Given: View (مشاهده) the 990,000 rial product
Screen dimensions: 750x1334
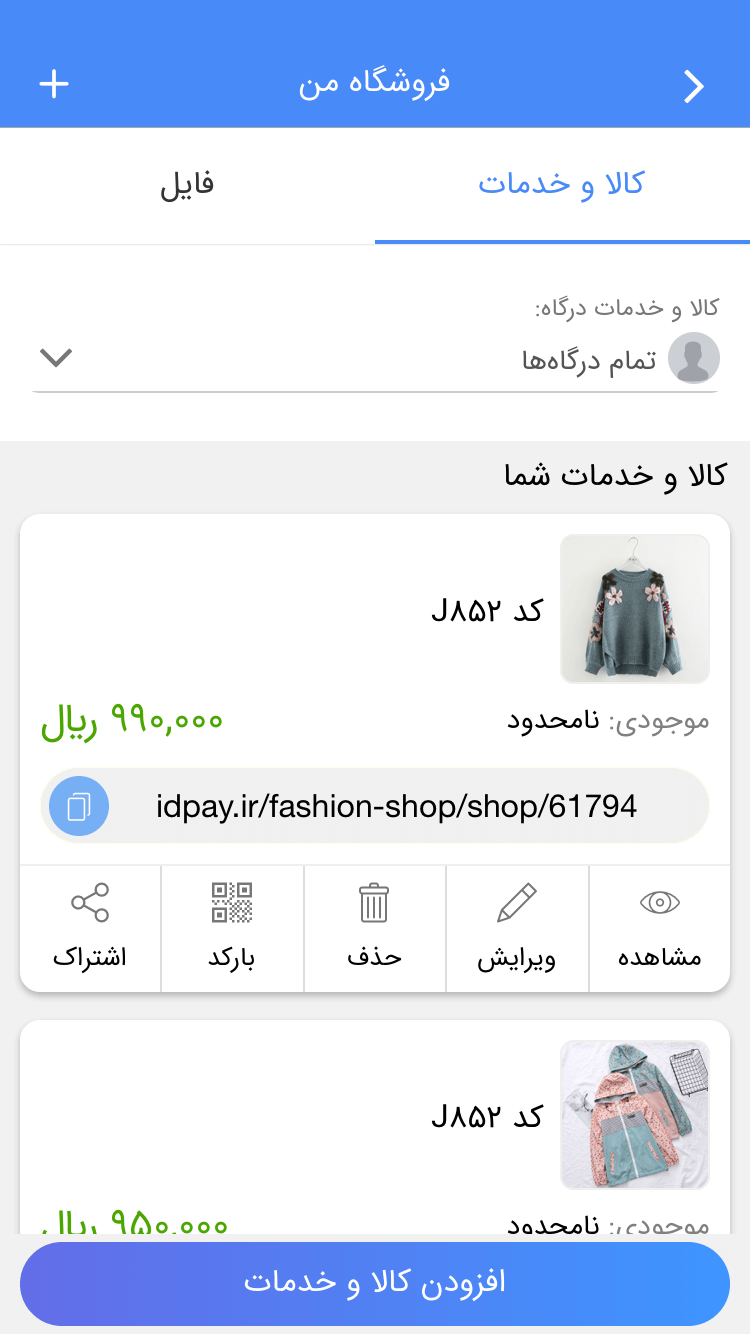Looking at the screenshot, I should point(660,928).
